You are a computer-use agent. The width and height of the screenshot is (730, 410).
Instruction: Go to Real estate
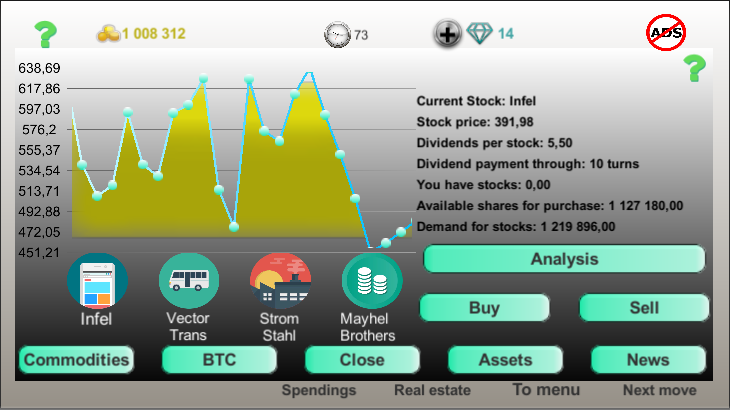pos(432,390)
